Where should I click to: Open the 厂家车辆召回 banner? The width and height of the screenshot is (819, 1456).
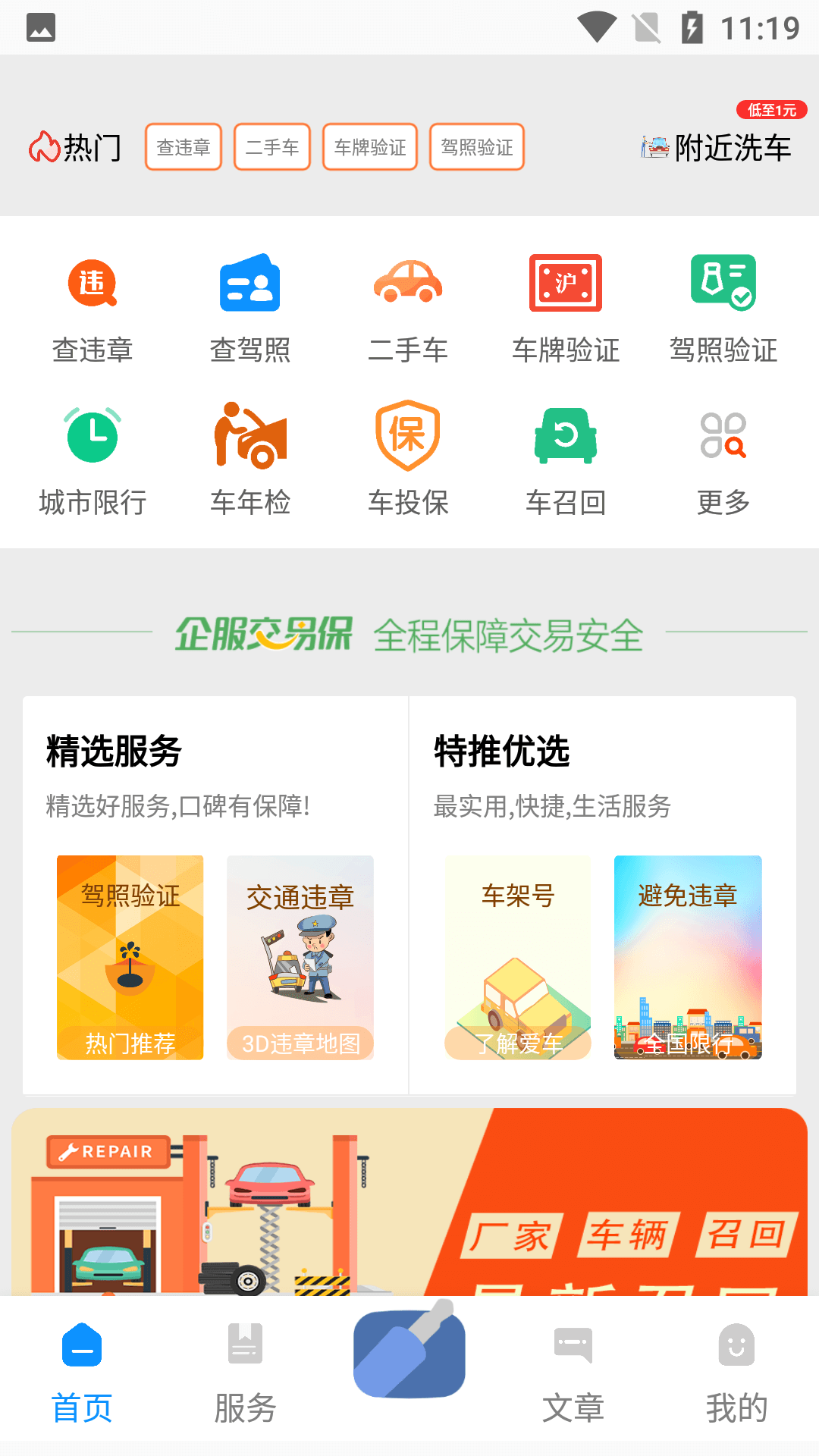click(x=409, y=1202)
